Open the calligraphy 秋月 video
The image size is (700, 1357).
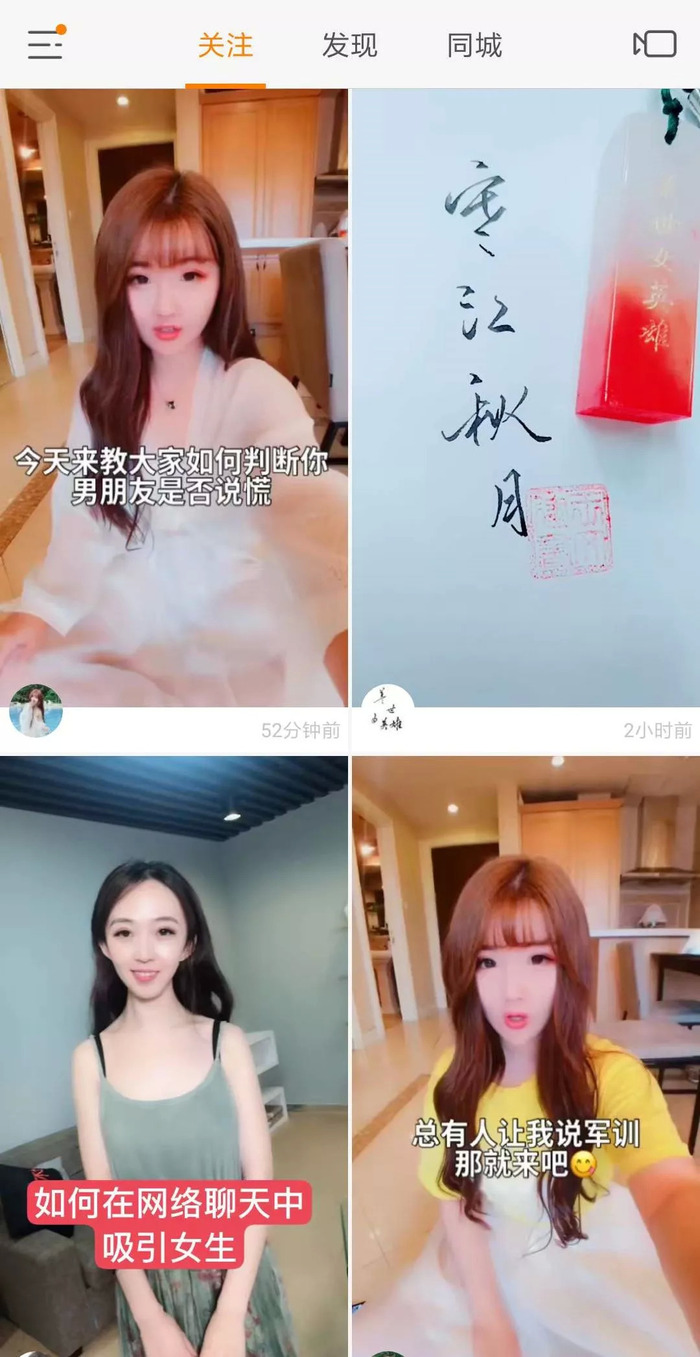pyautogui.click(x=526, y=400)
